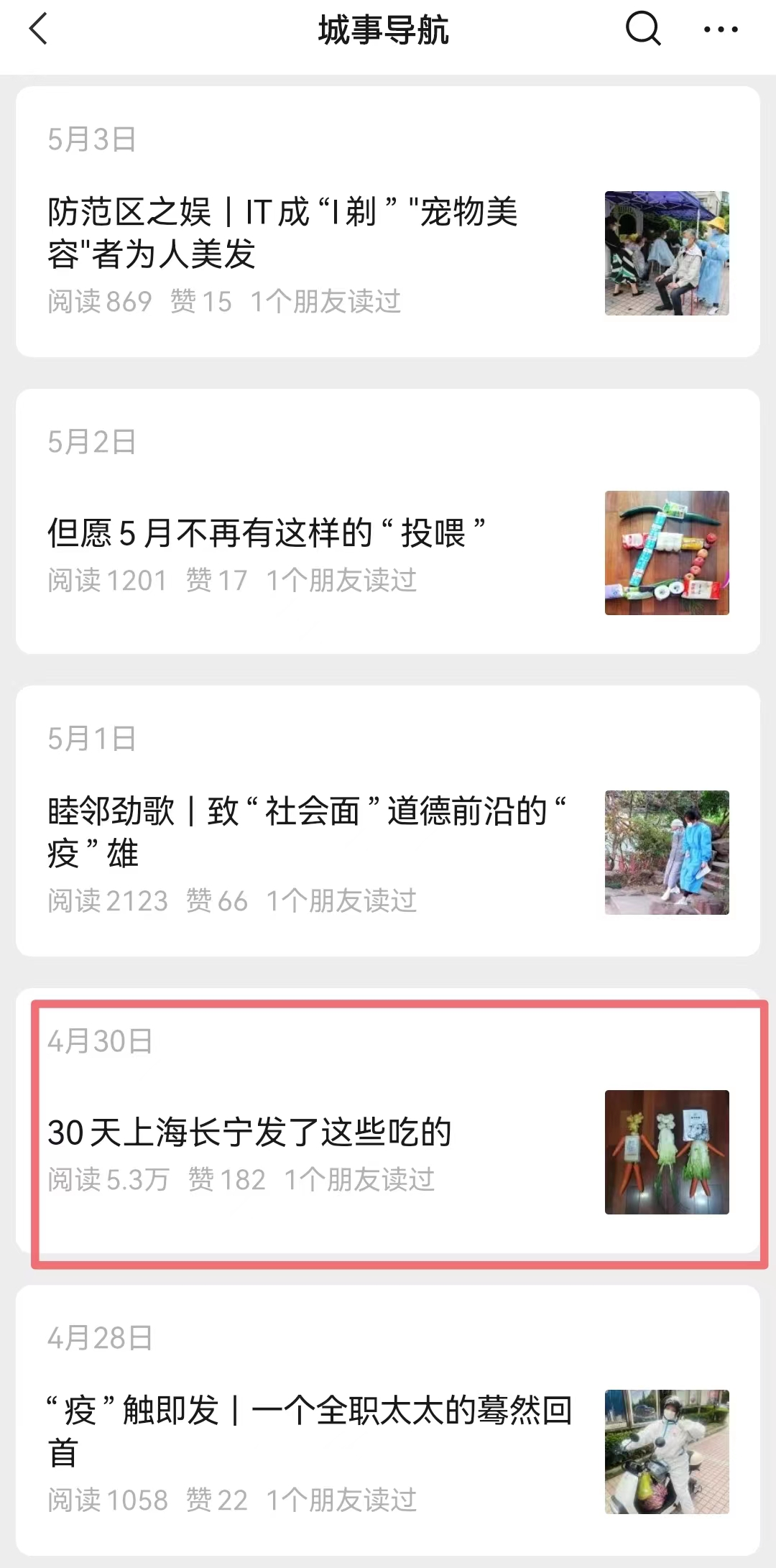Open the article 但愿5月不再有这样的投喂
The height and width of the screenshot is (1568, 776).
[267, 533]
